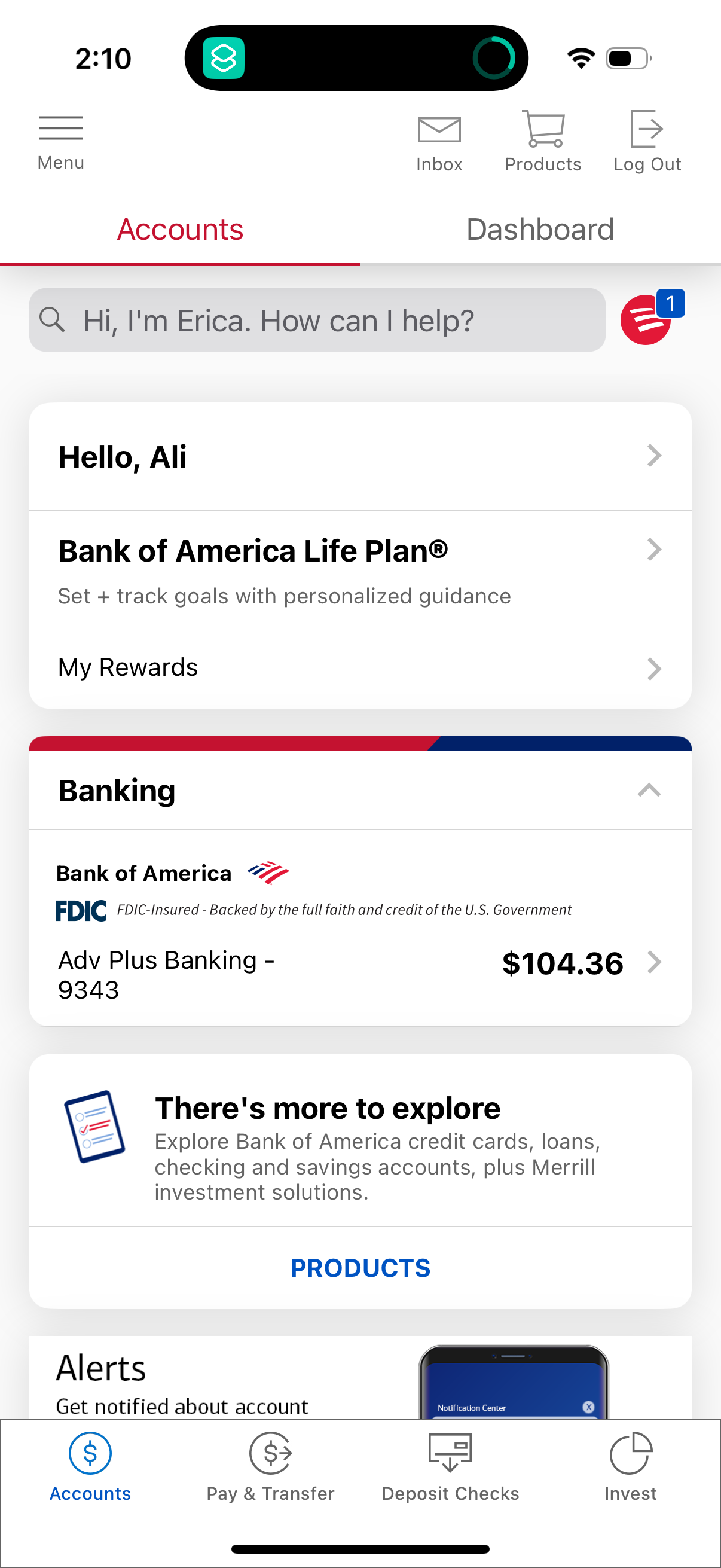
Task: Collapse the Banking section
Action: tap(650, 791)
